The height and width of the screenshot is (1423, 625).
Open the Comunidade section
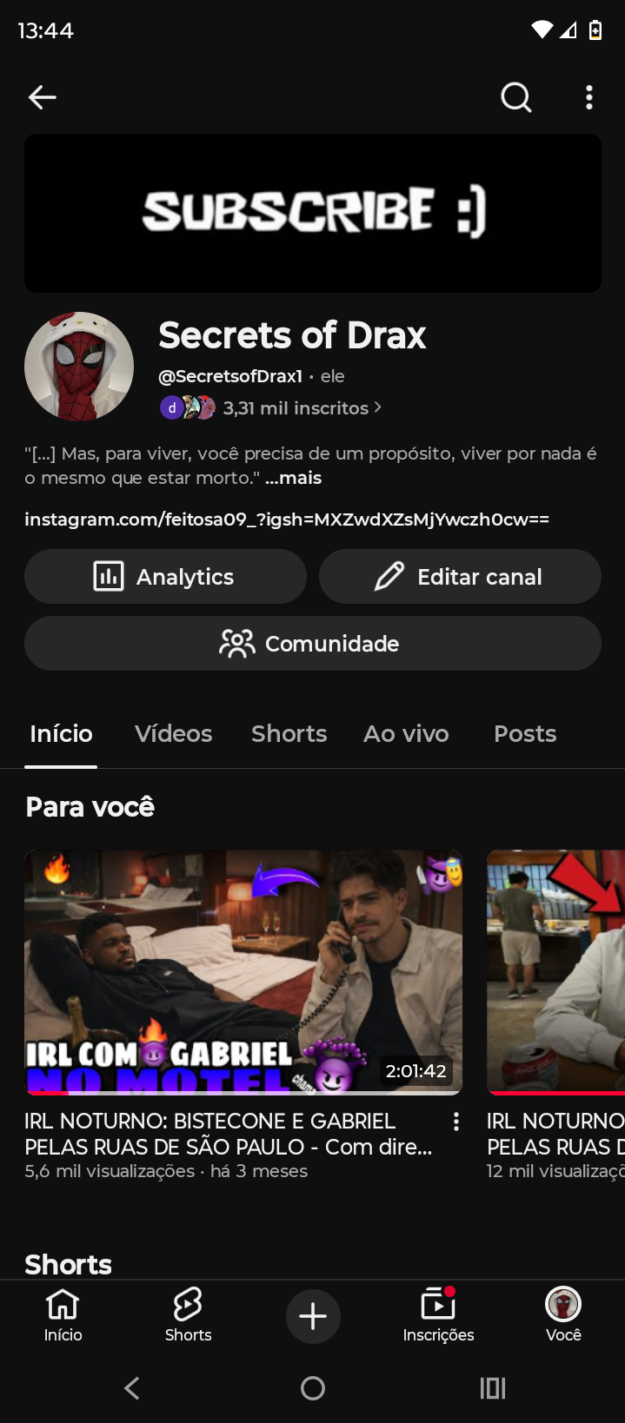pos(312,644)
